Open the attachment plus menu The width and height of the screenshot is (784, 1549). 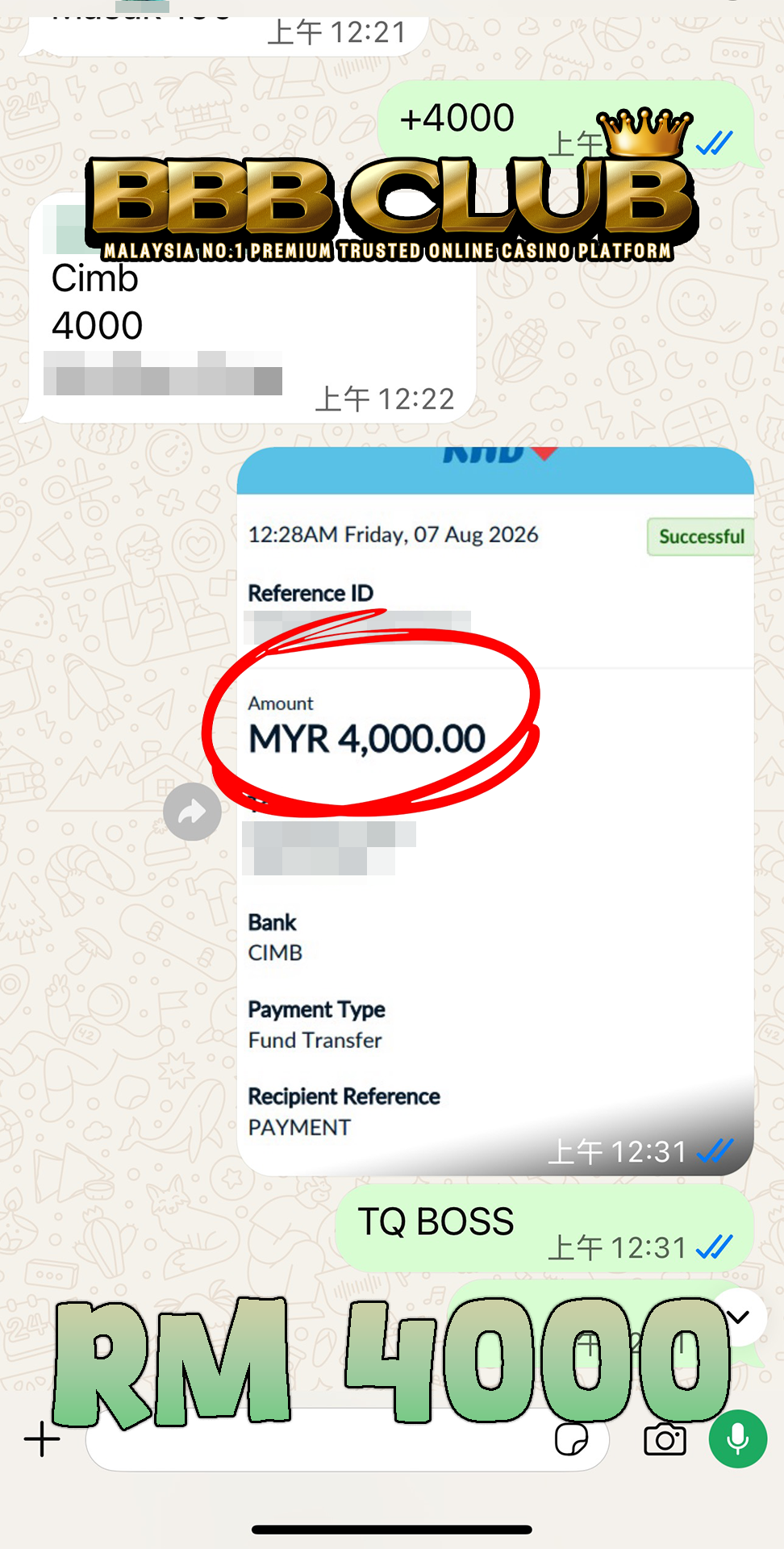(x=42, y=1439)
